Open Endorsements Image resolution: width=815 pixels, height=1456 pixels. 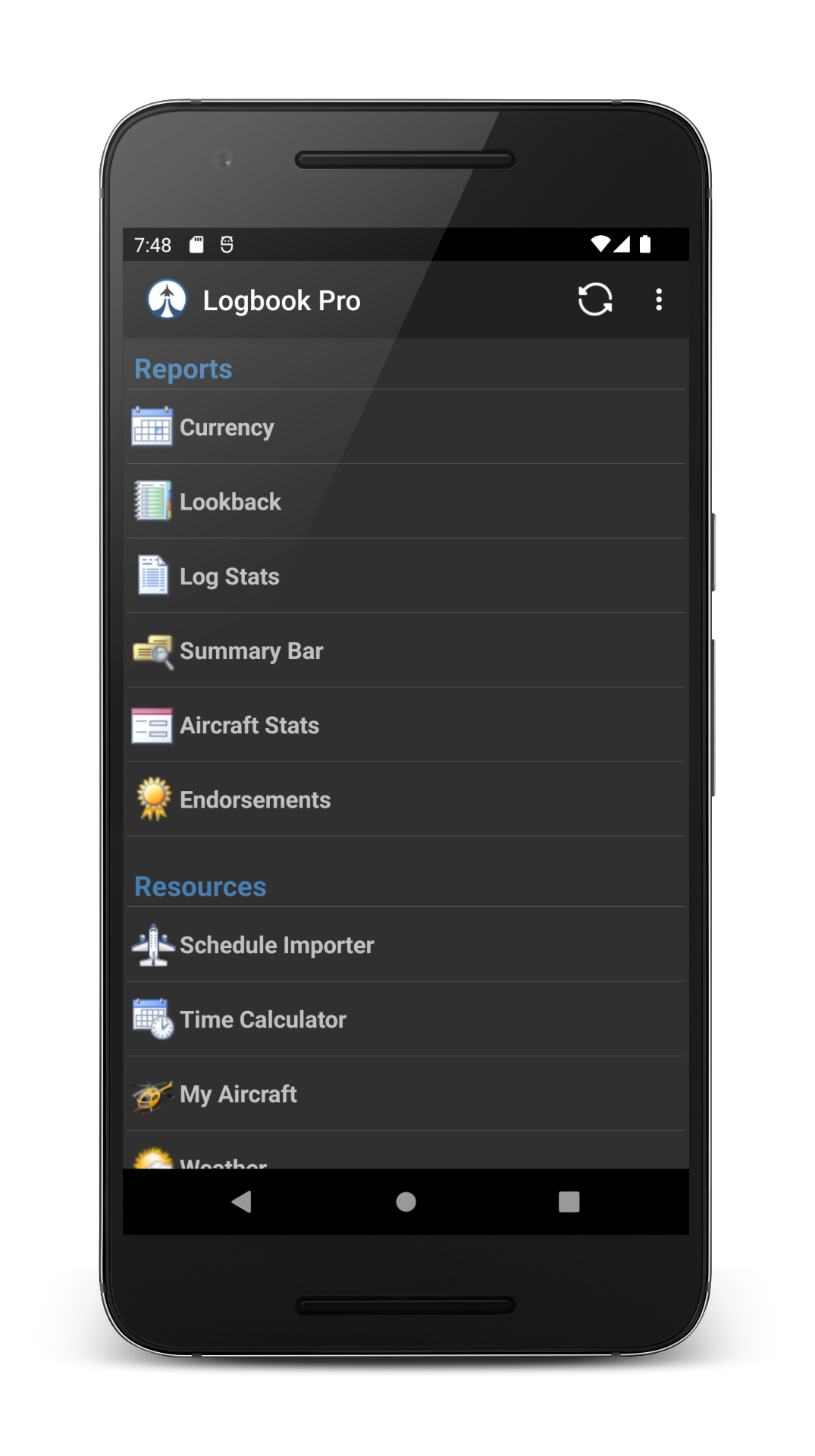pyautogui.click(x=406, y=799)
